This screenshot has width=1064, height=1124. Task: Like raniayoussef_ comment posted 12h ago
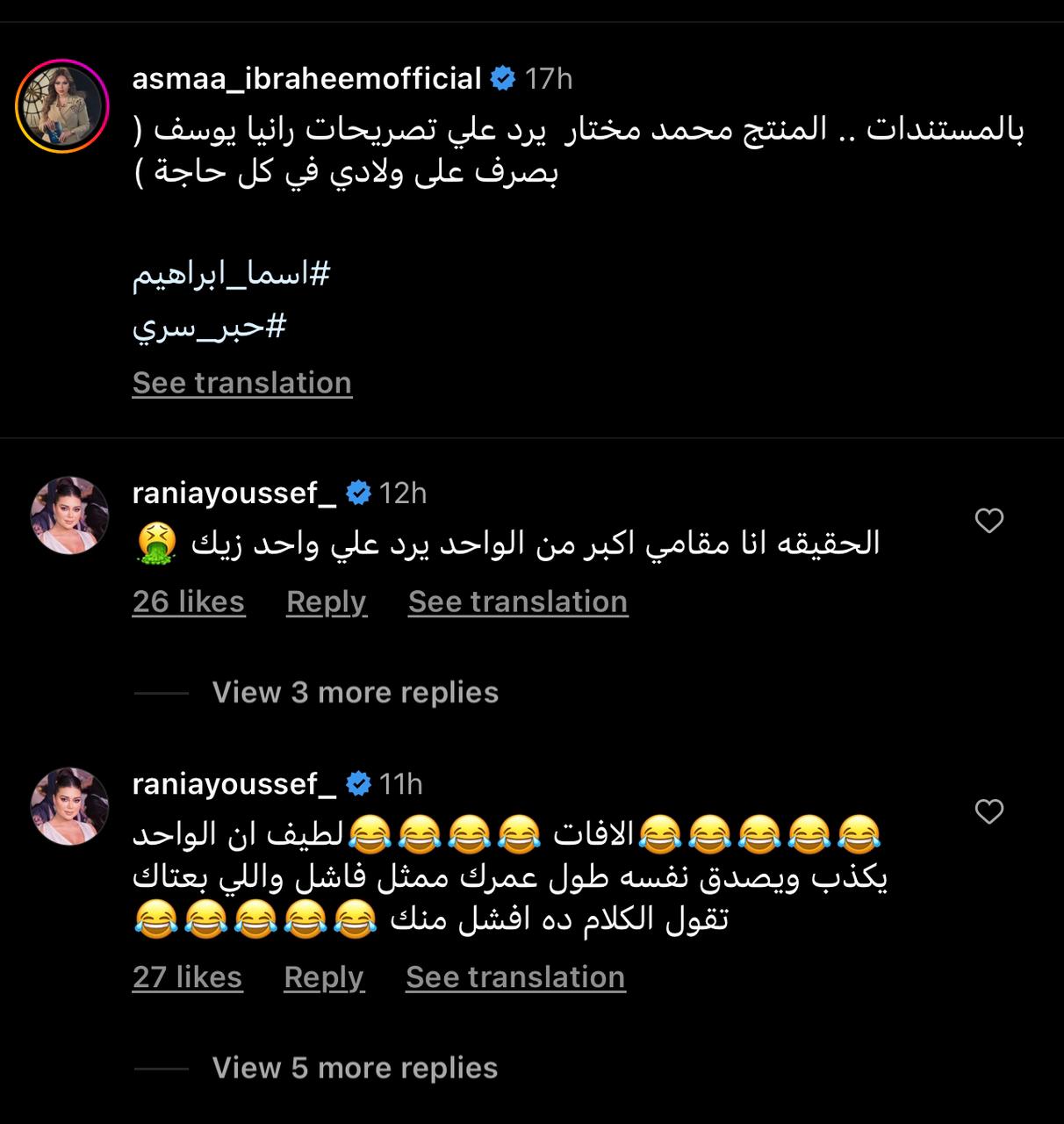coord(989,521)
